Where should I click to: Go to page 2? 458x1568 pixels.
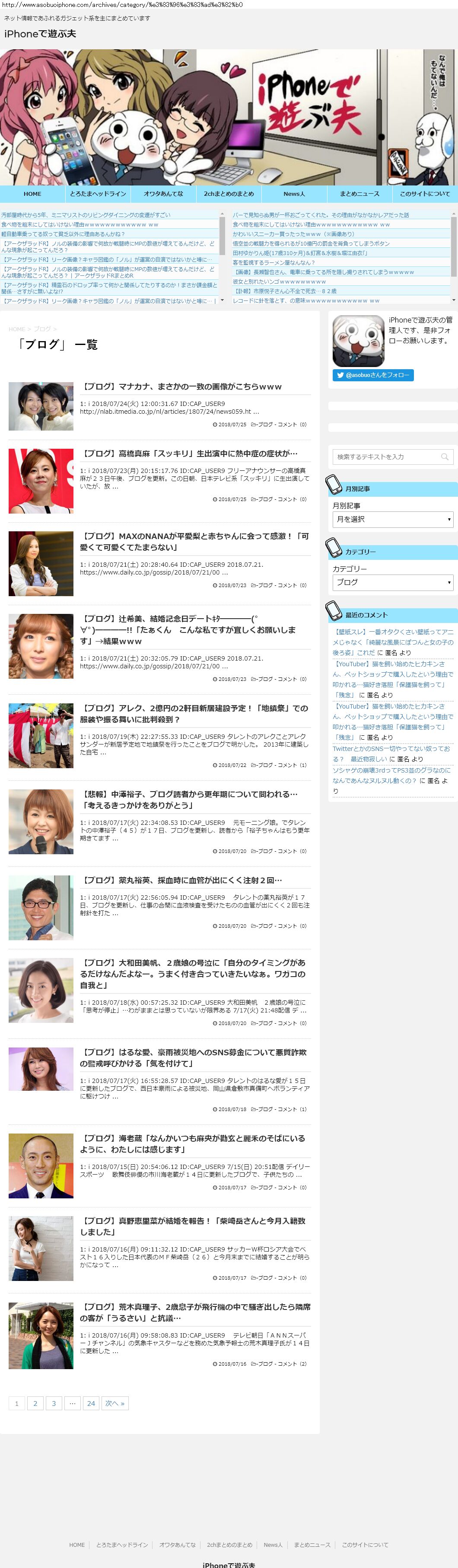35,1404
